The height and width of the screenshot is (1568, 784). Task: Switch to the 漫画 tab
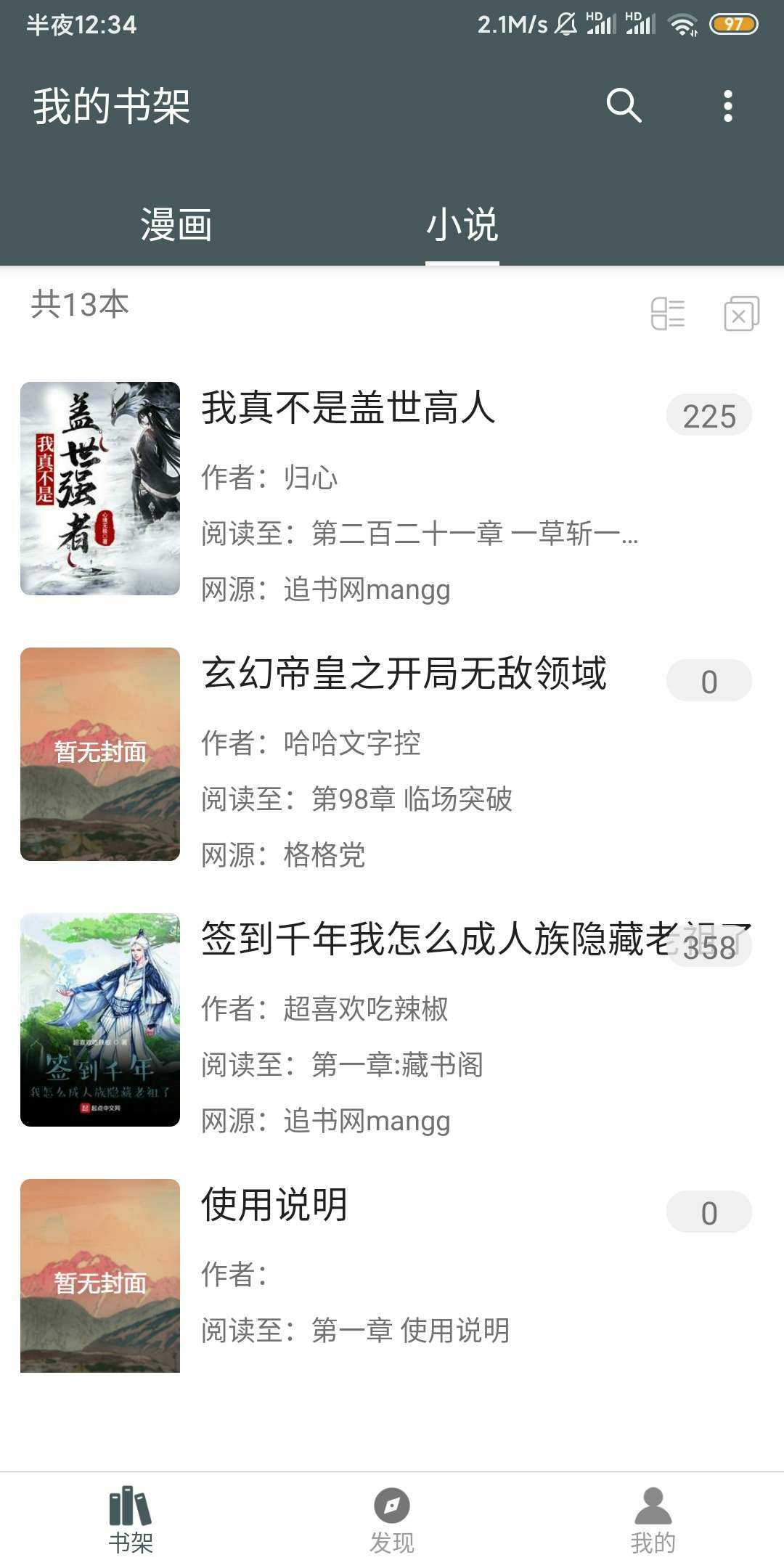tap(176, 224)
